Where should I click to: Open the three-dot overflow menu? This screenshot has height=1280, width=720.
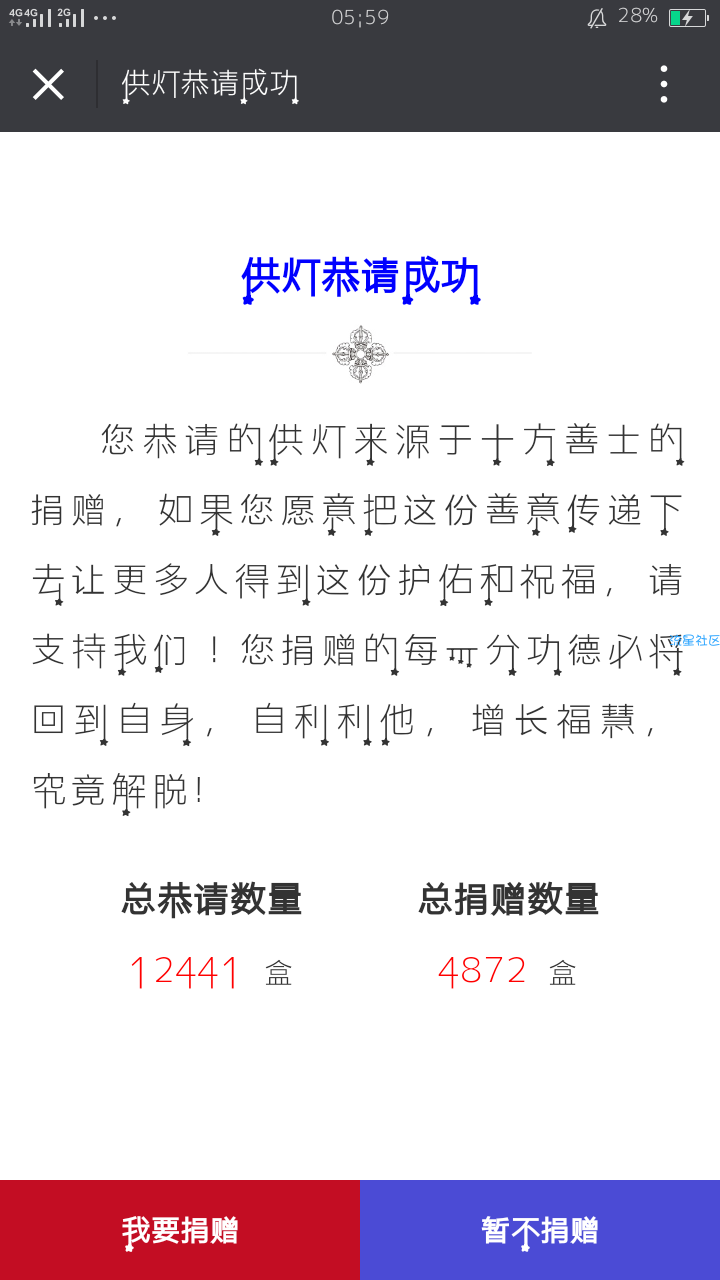tap(663, 85)
